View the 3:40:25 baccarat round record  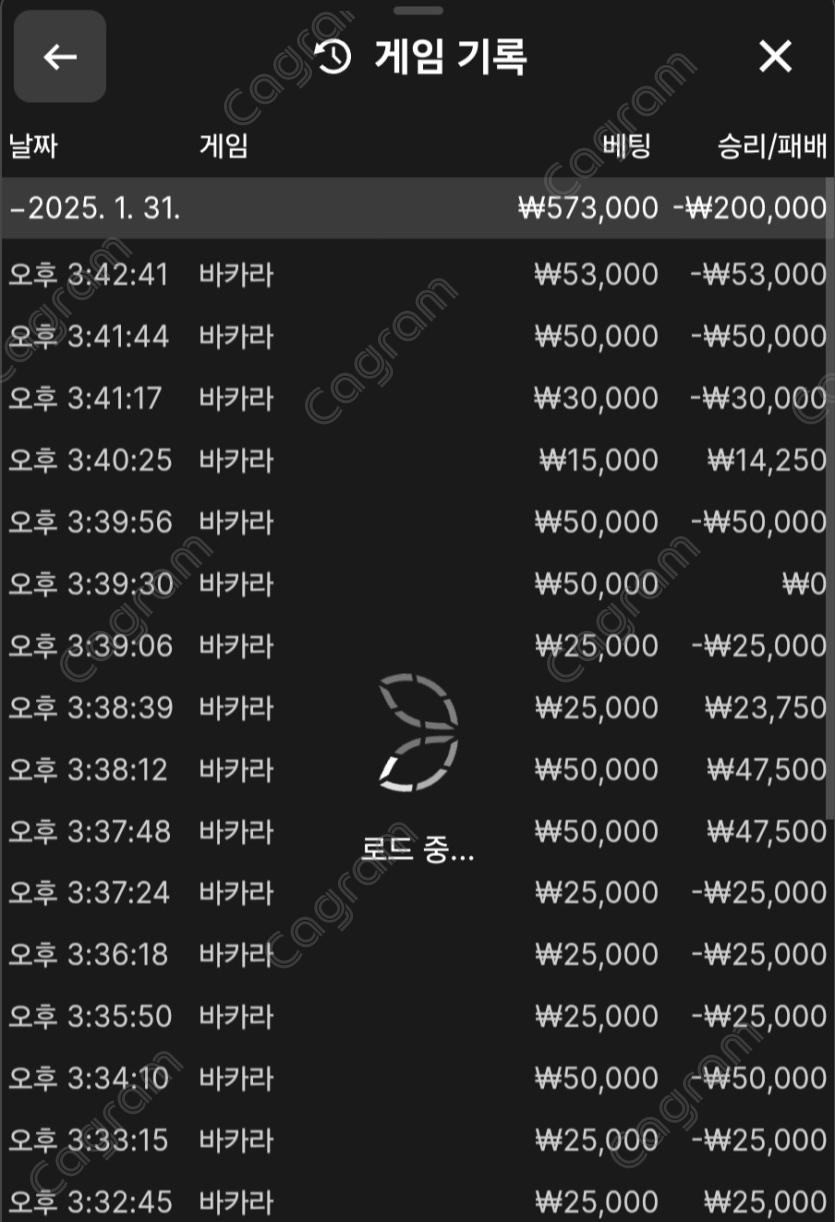click(417, 460)
